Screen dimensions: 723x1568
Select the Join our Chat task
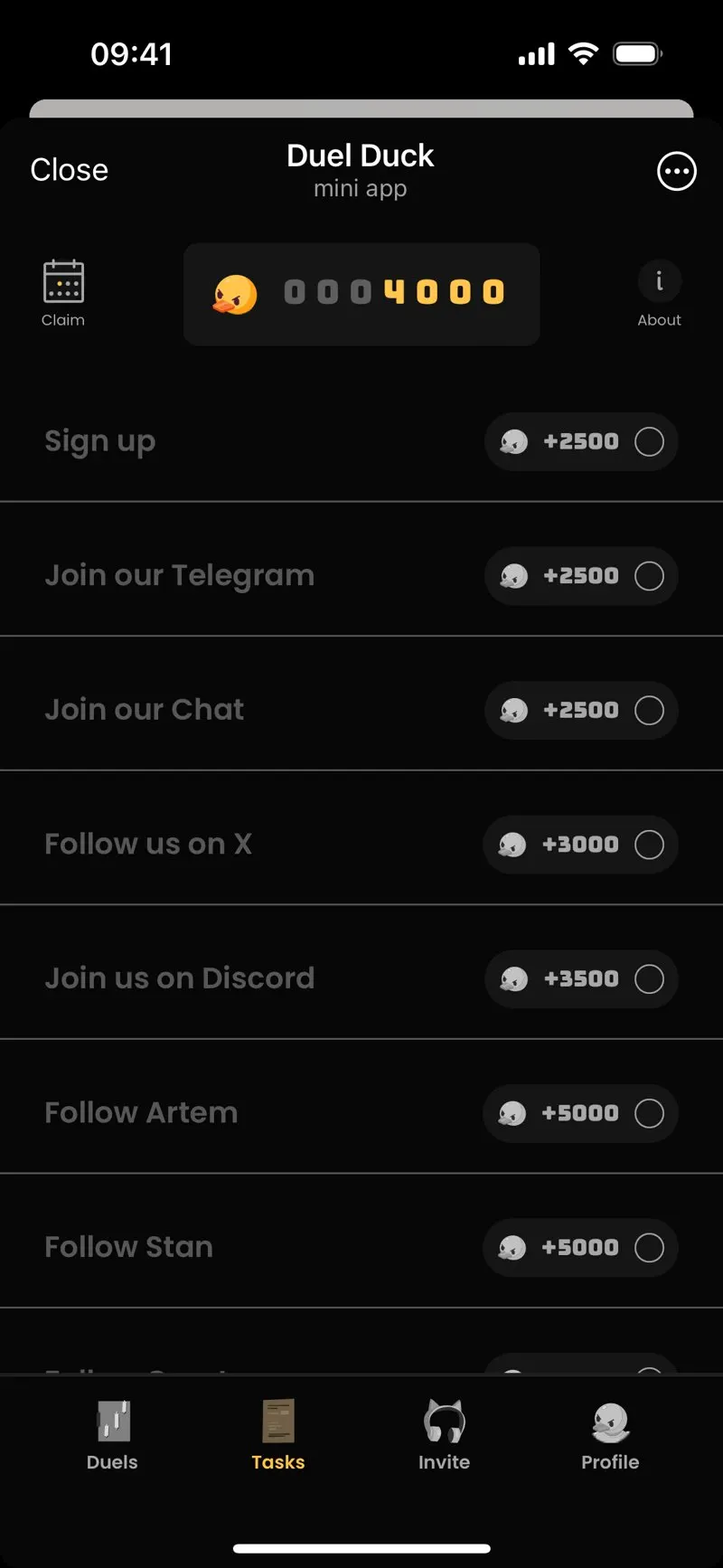point(361,710)
